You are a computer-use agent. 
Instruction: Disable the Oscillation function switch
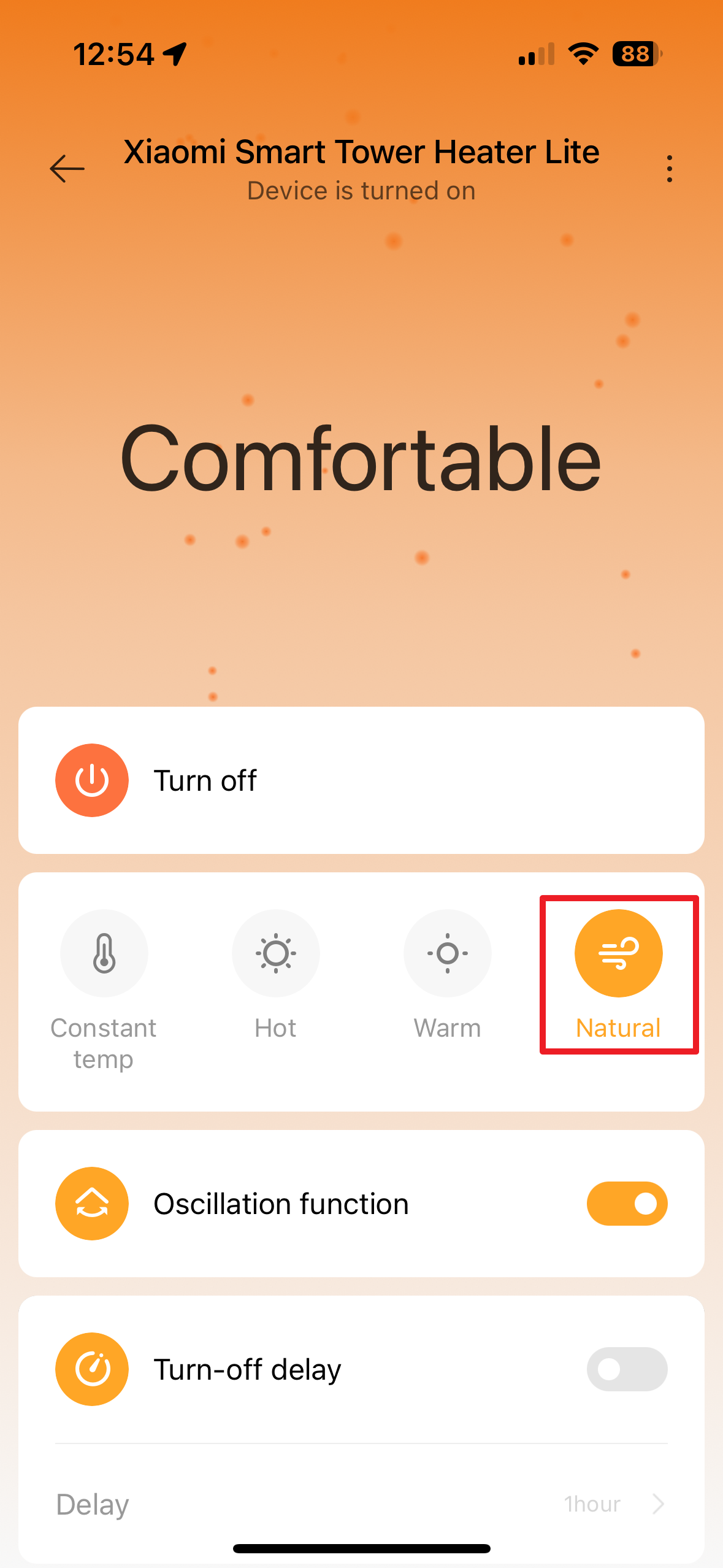point(627,1204)
